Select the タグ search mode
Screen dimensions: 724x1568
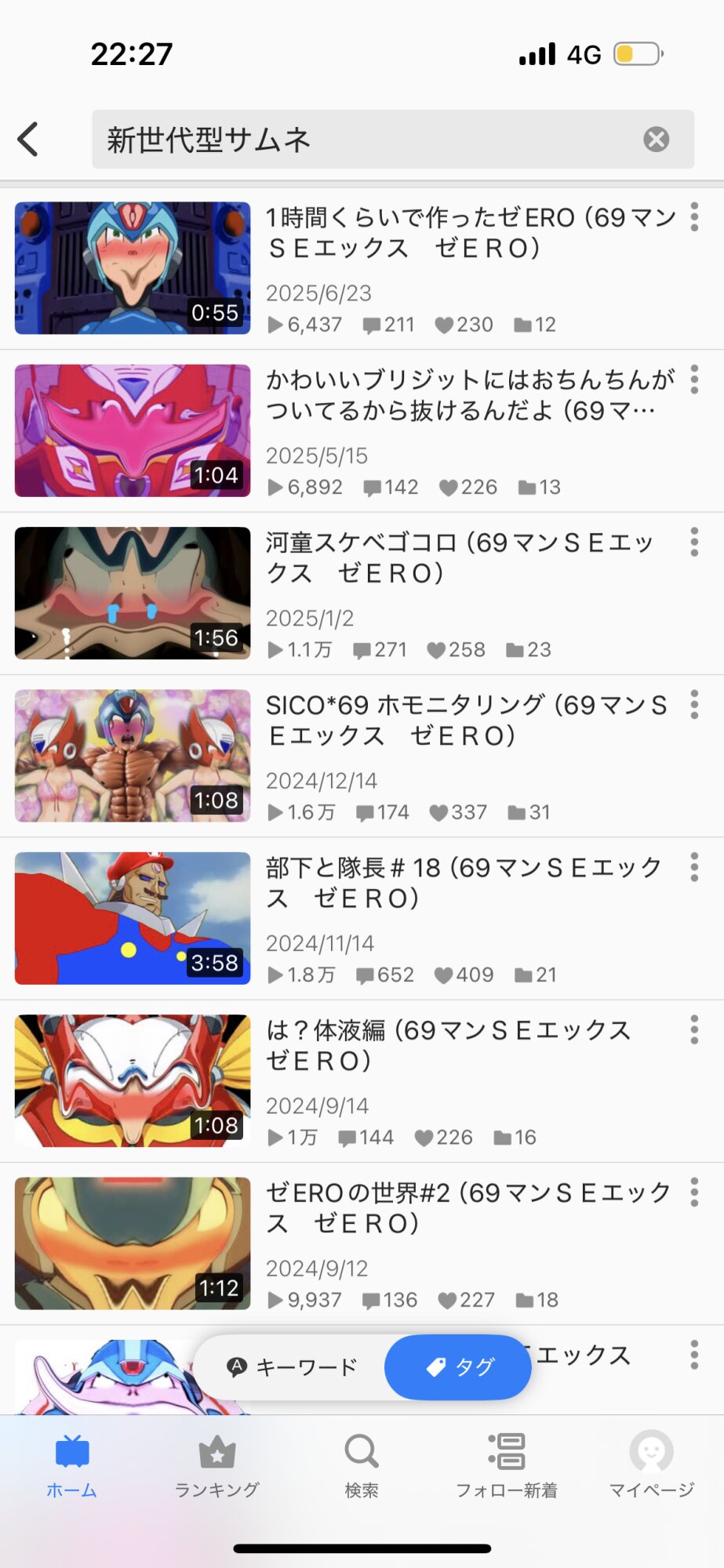(458, 1367)
